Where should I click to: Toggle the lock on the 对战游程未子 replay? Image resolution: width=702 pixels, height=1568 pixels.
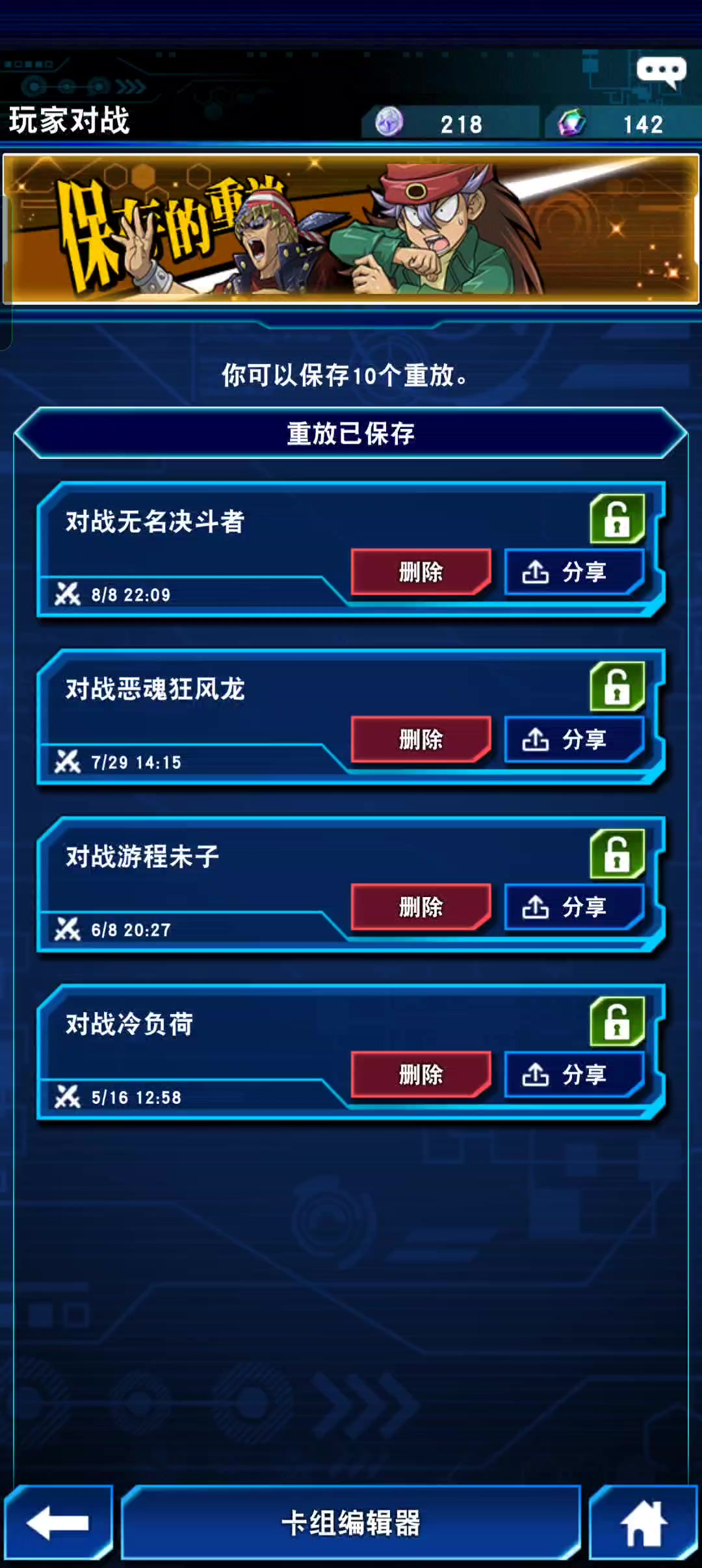point(617,854)
